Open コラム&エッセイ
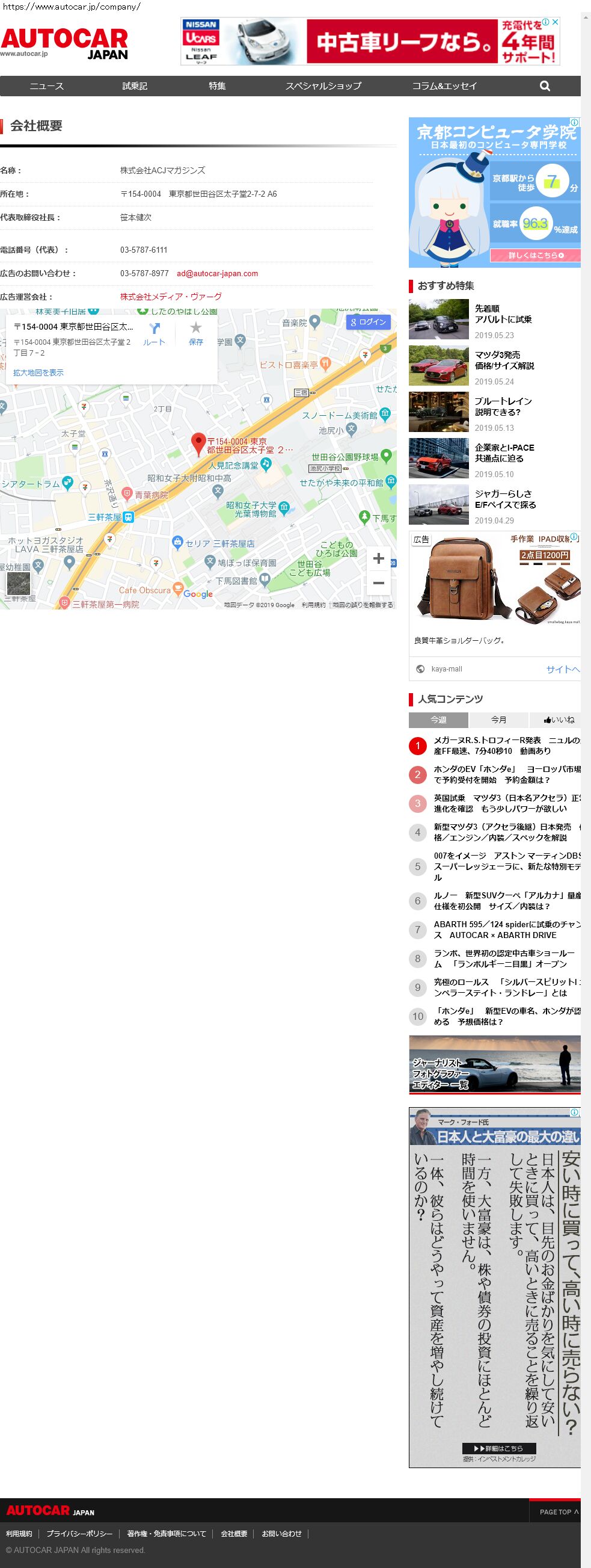 (x=444, y=86)
